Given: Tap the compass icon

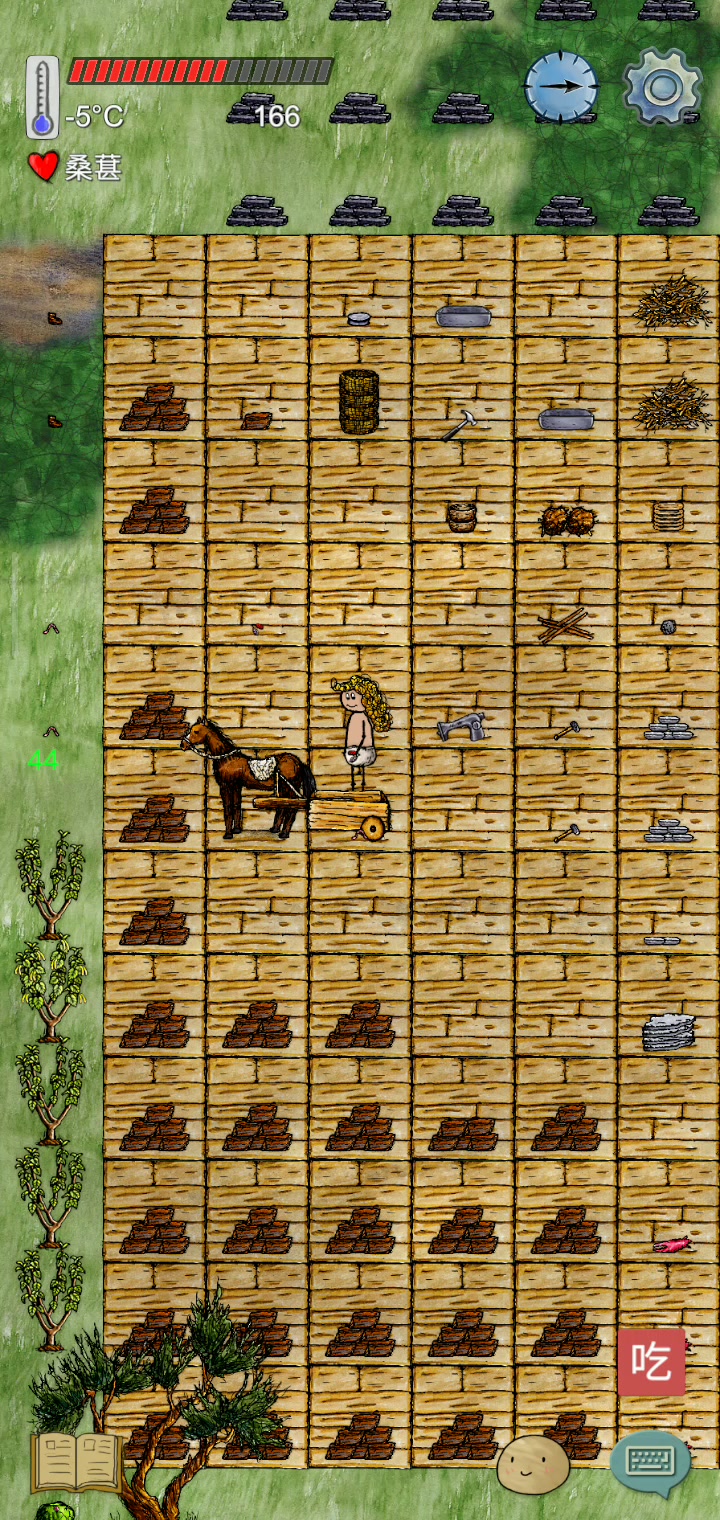Looking at the screenshot, I should click(561, 86).
